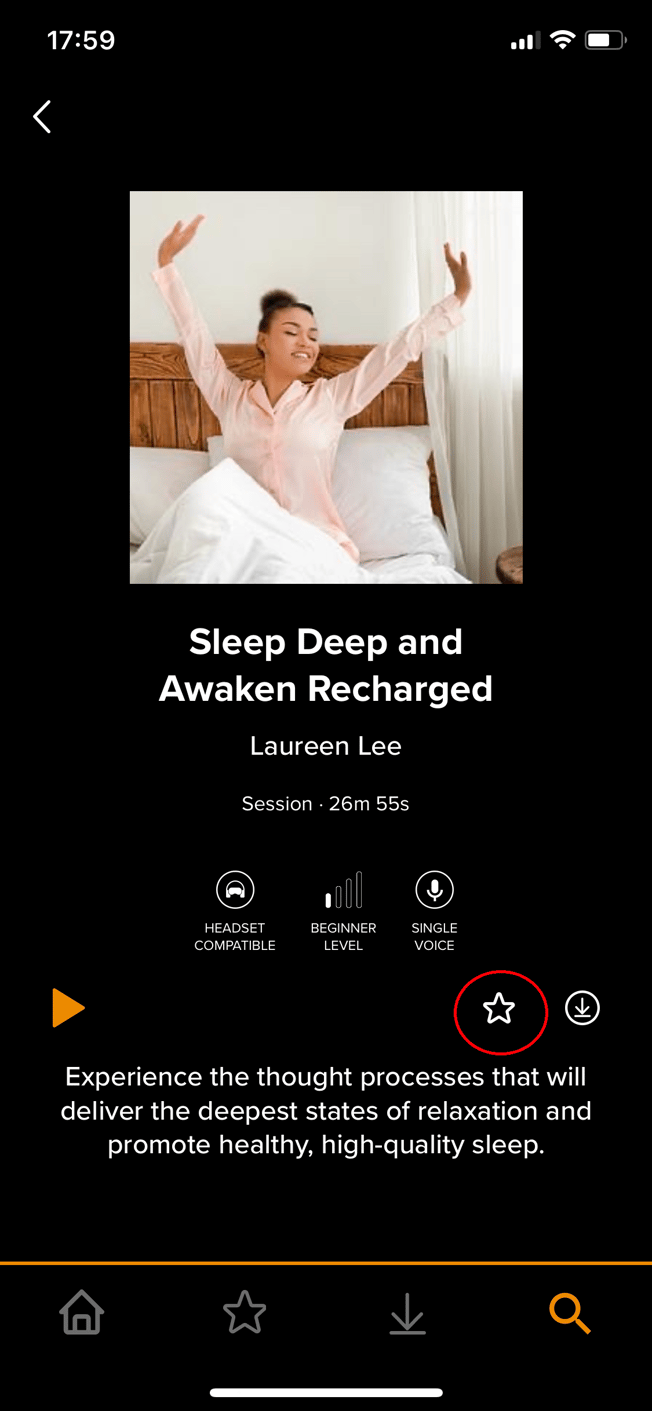Add this session to favorites

(x=499, y=1010)
